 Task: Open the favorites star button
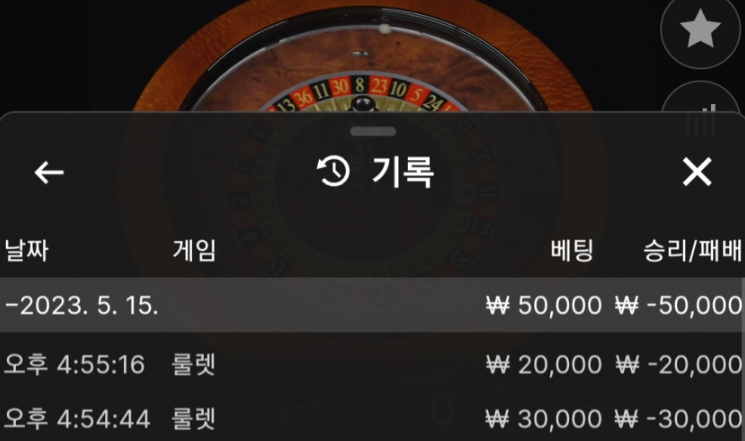[x=700, y=30]
